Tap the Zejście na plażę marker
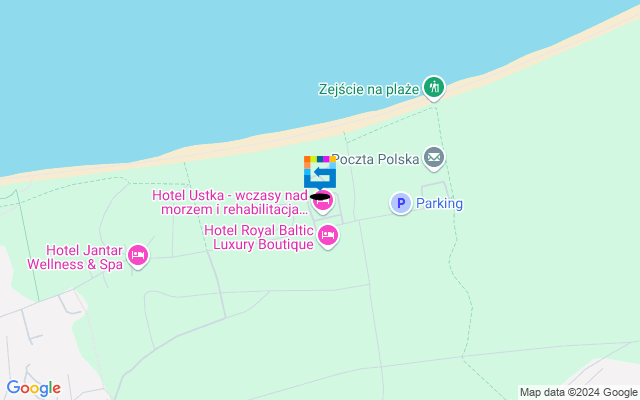640x400 pixels. click(x=434, y=88)
